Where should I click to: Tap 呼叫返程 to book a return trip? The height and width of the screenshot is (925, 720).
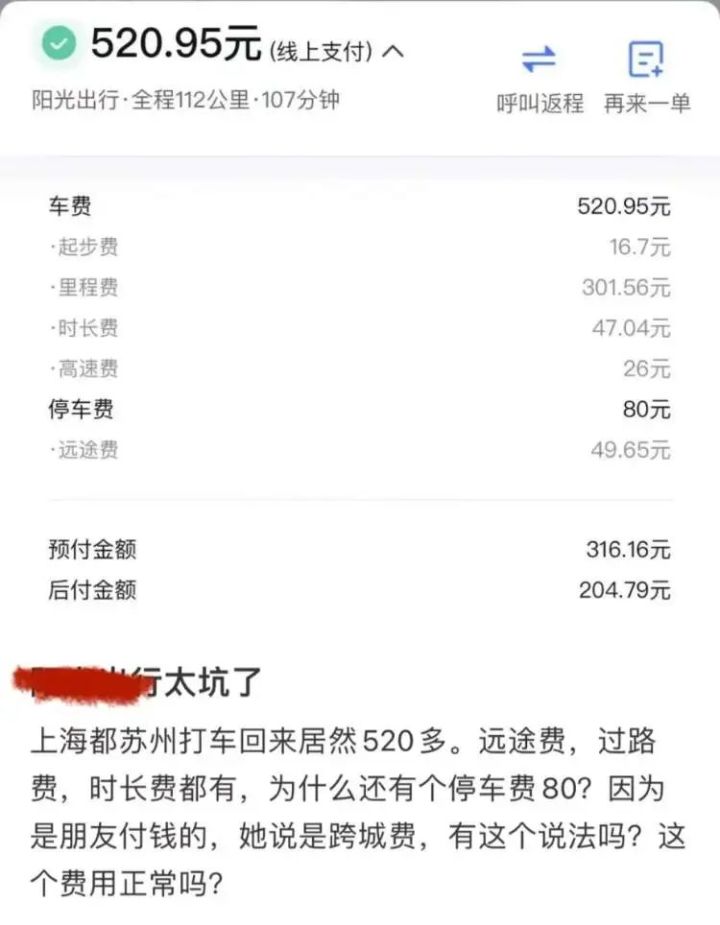(x=540, y=76)
